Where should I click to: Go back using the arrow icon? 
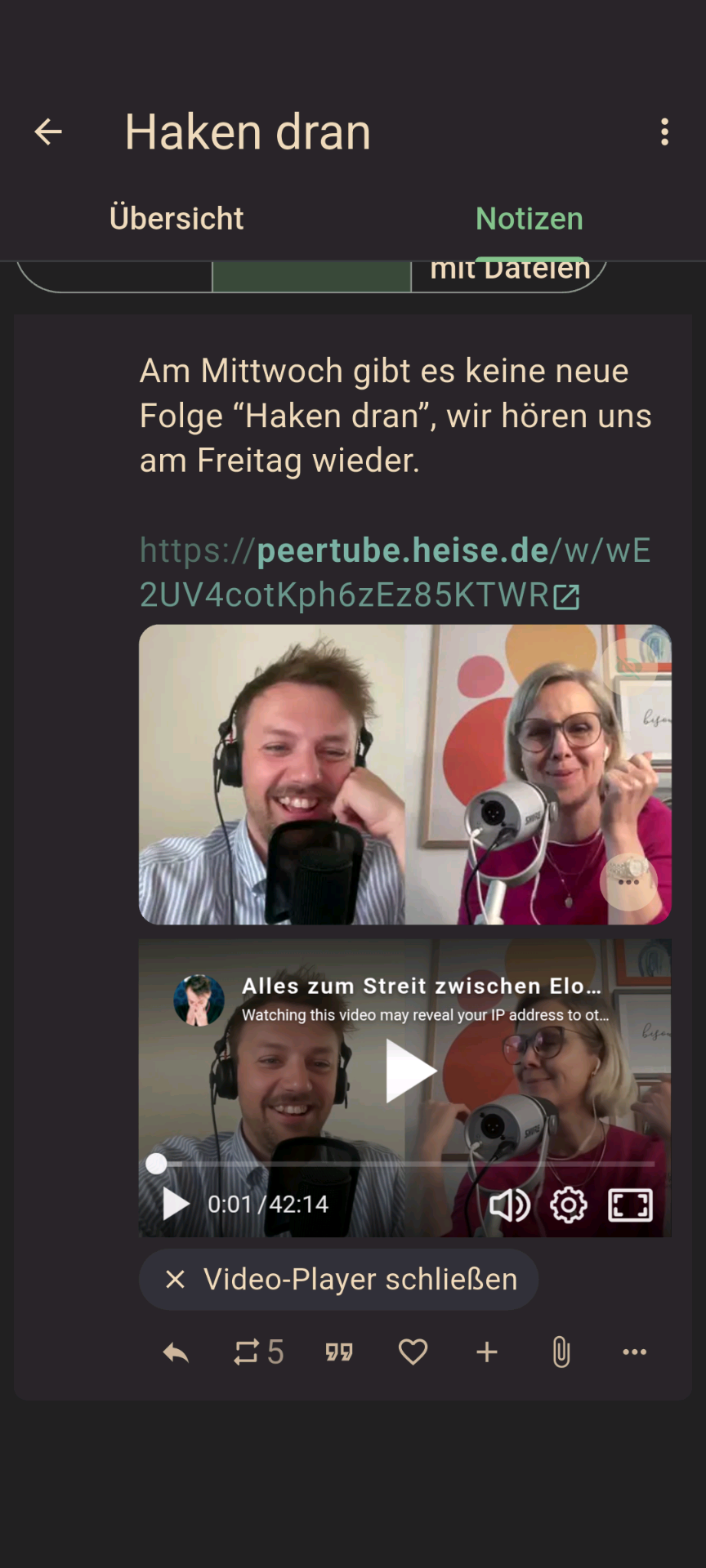(48, 131)
